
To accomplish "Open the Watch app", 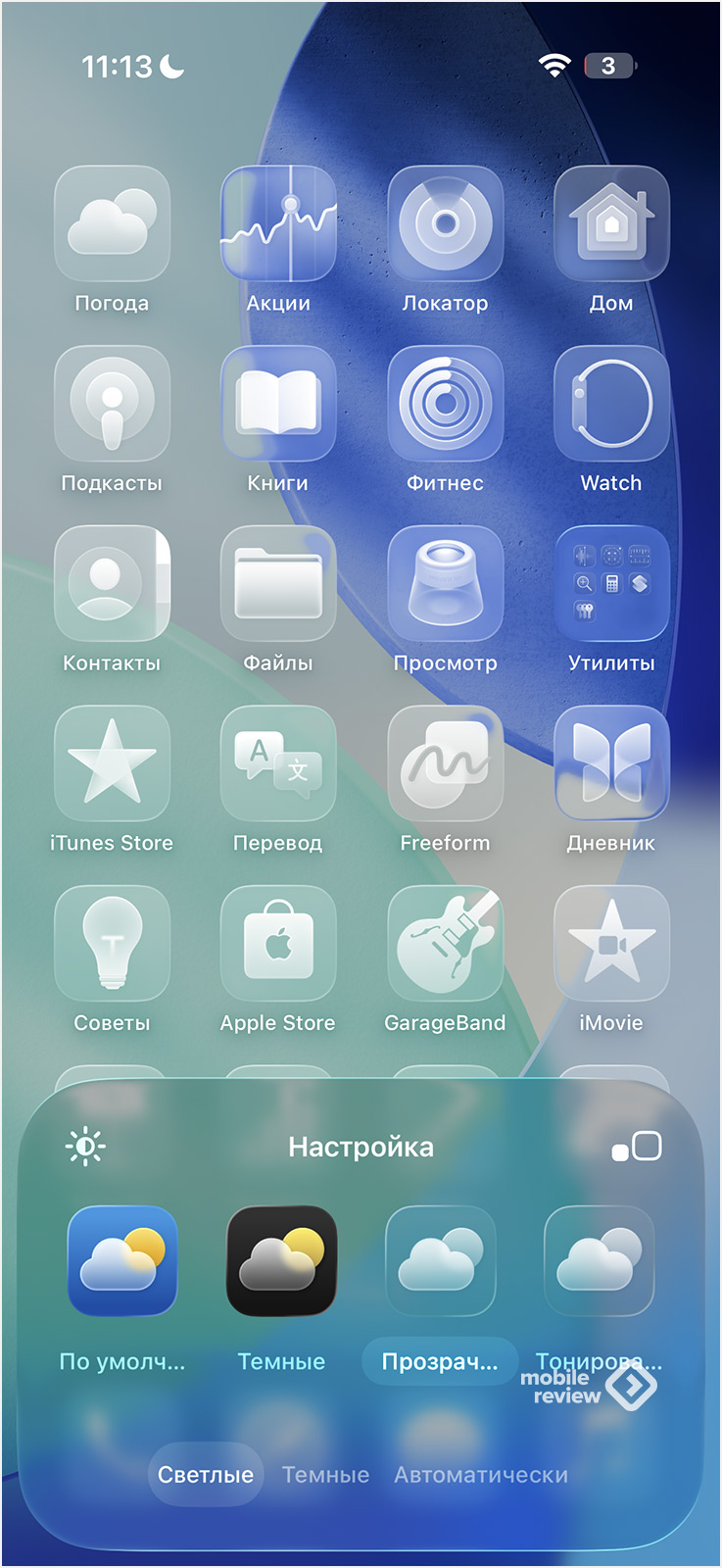I will pos(611,404).
